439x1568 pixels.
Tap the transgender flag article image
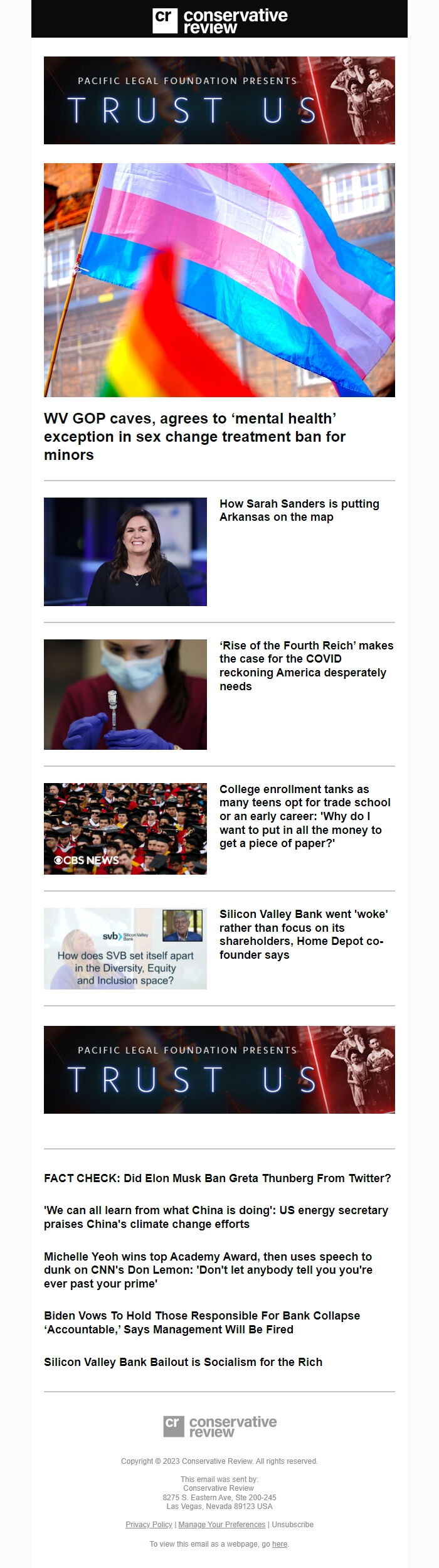[x=219, y=280]
